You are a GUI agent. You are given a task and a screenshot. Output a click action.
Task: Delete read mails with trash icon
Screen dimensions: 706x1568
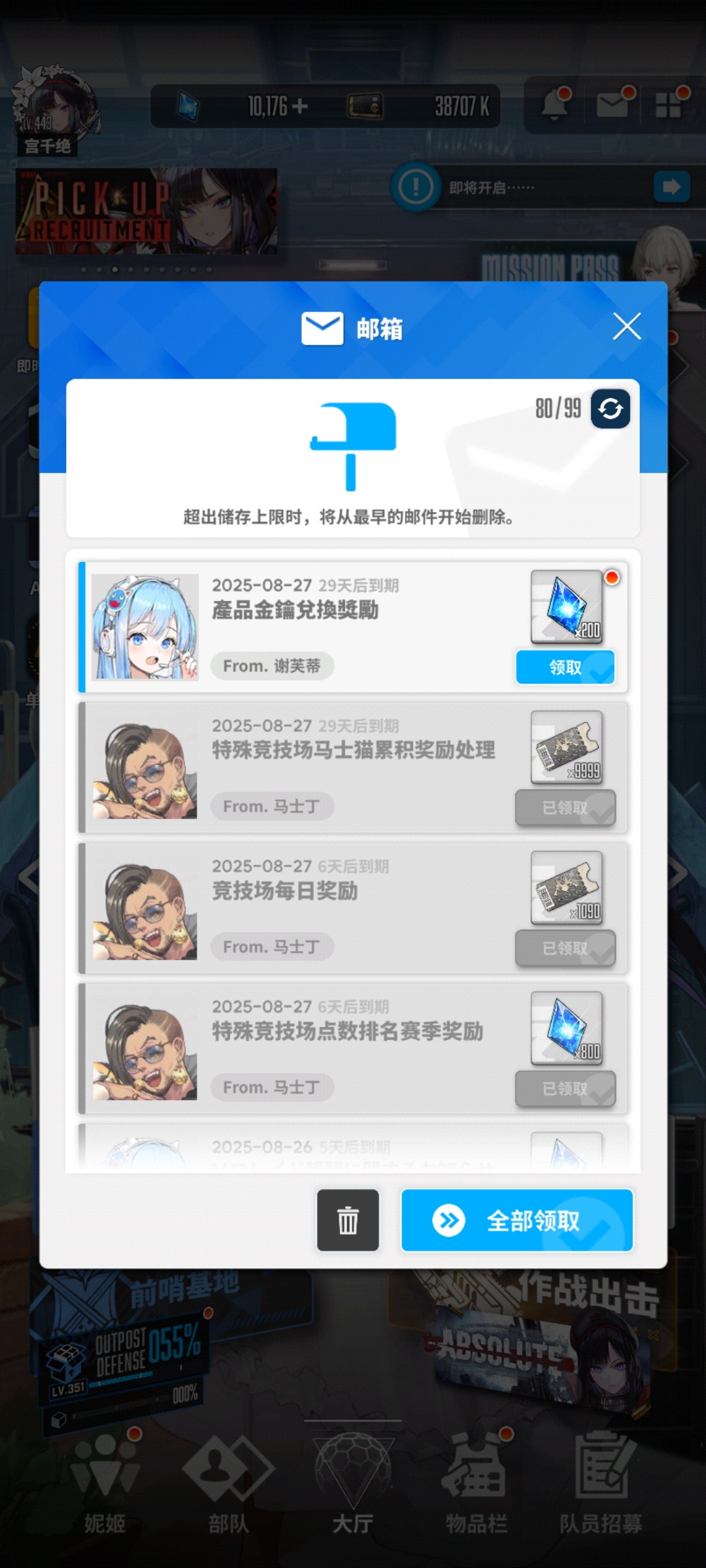tap(348, 1220)
